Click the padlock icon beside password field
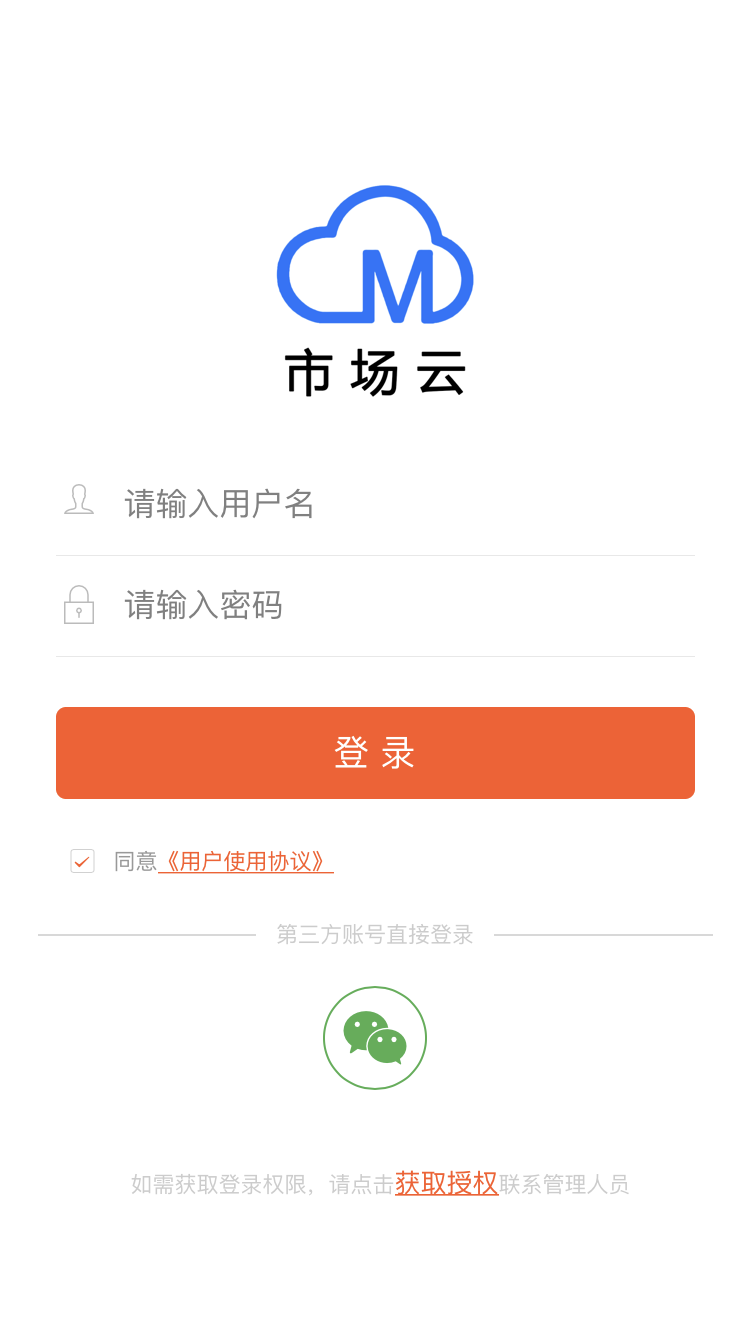 pos(79,604)
